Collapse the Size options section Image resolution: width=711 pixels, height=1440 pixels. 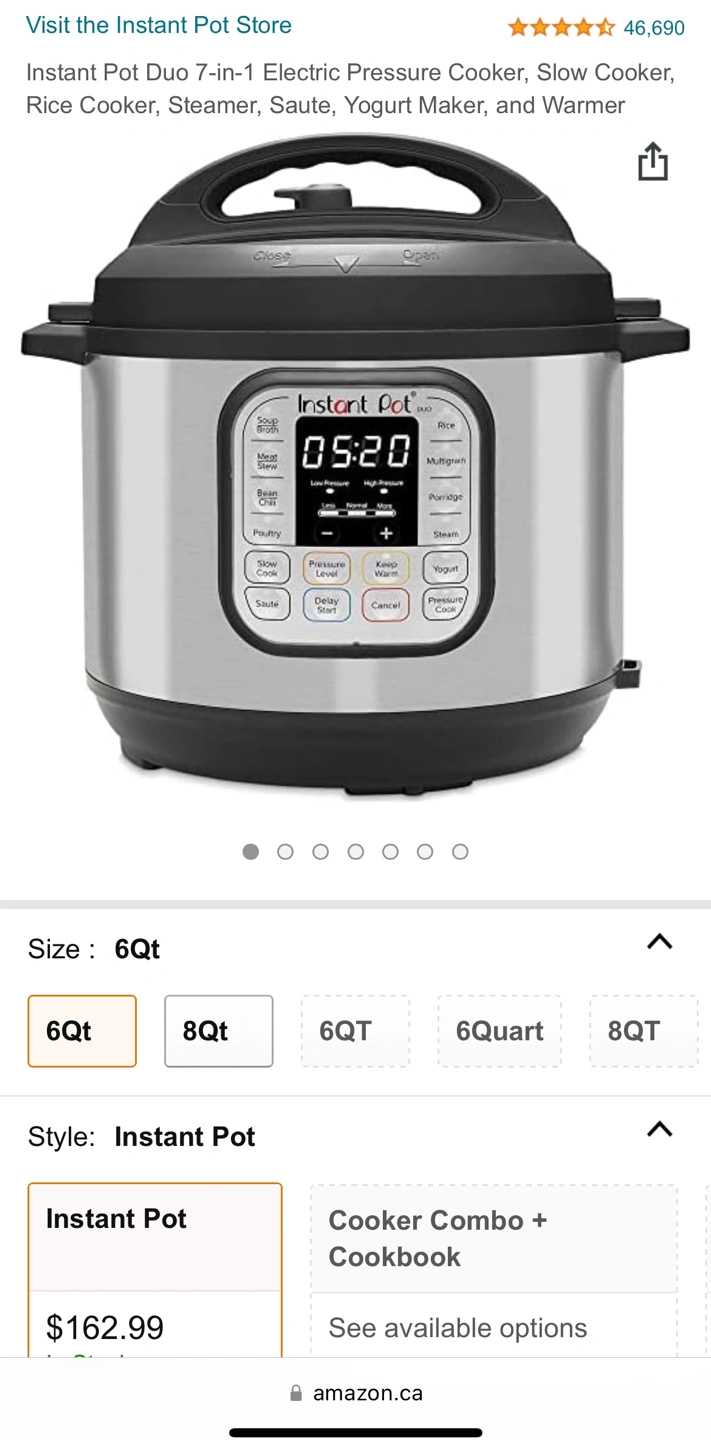coord(659,942)
